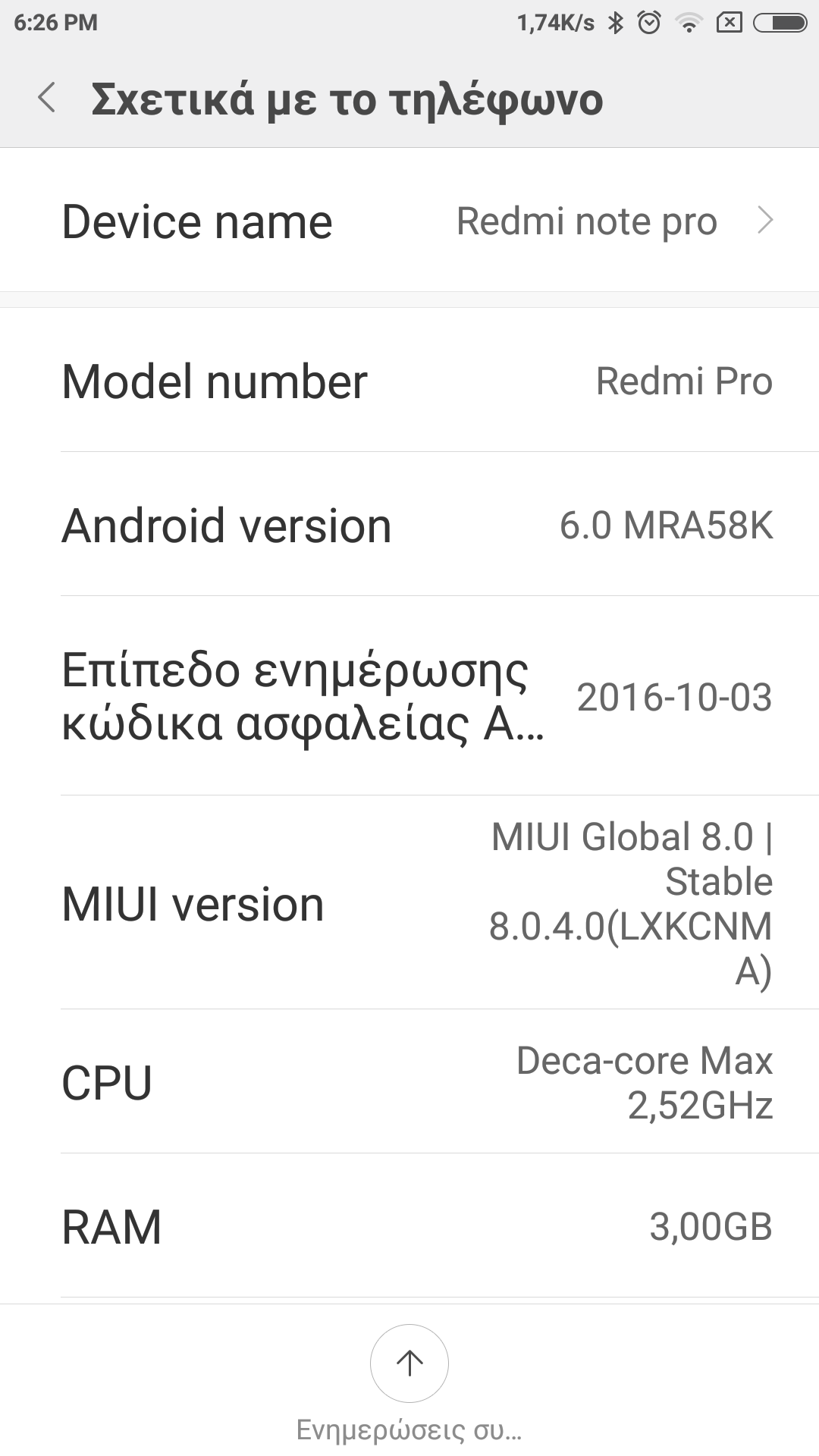Tap the system updates arrow button
This screenshot has height=1456, width=819.
[409, 1363]
